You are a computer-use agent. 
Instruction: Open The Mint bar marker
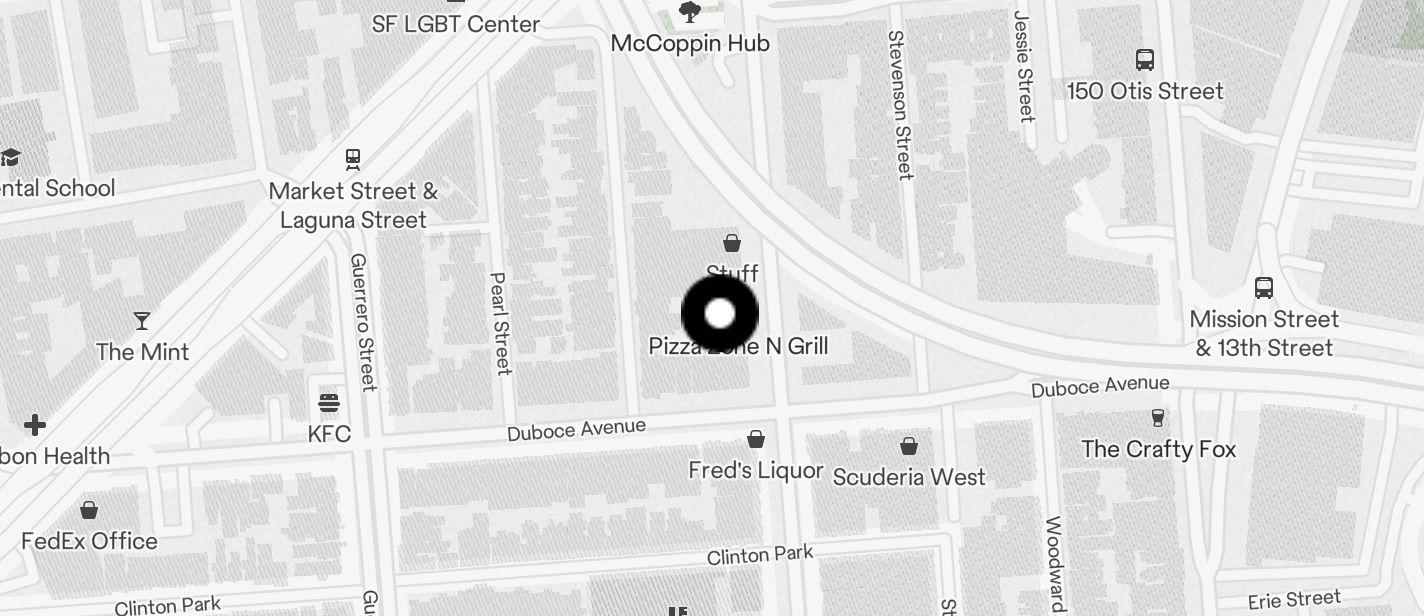[142, 321]
